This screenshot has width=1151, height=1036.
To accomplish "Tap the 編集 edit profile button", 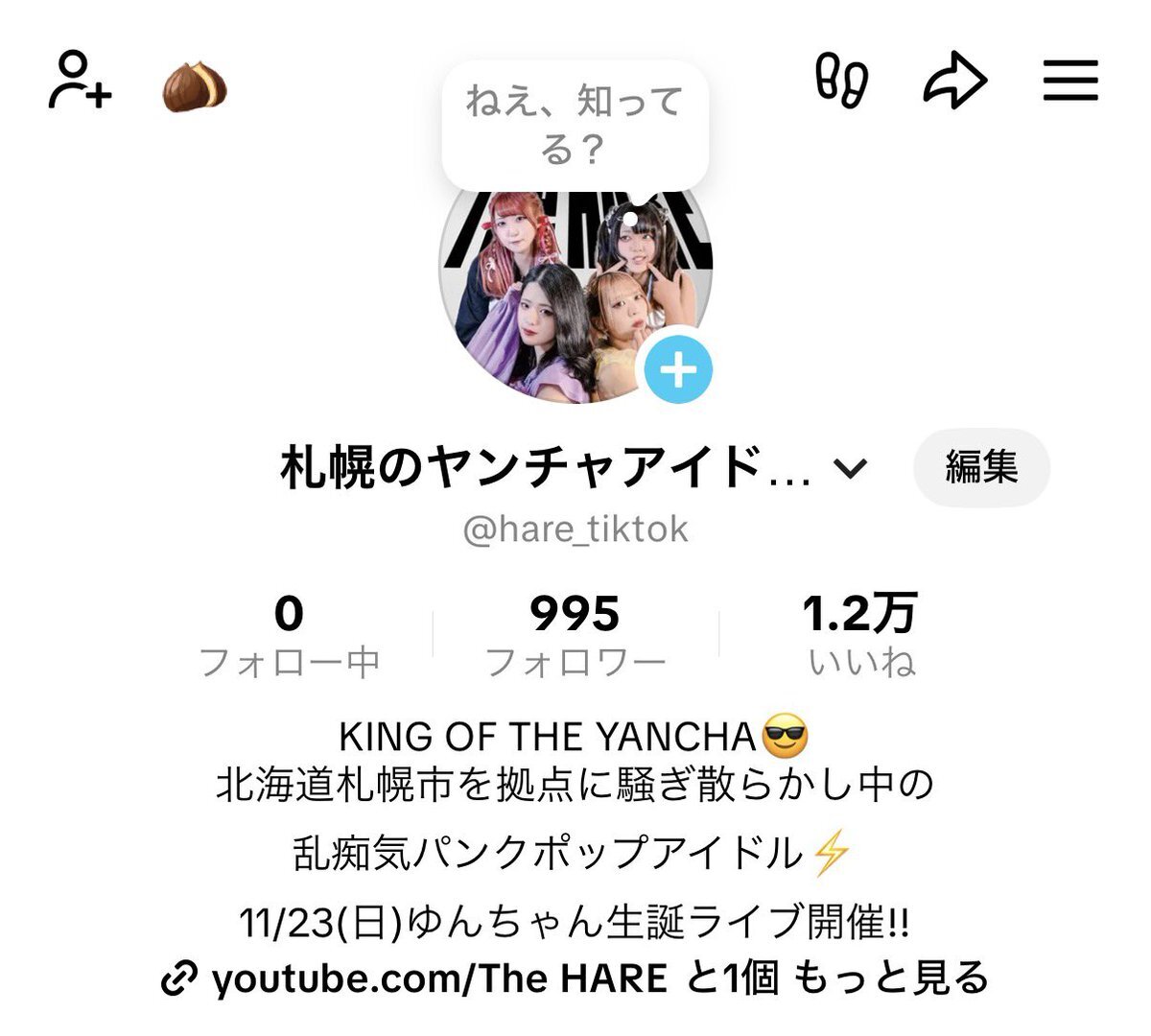I will point(980,468).
